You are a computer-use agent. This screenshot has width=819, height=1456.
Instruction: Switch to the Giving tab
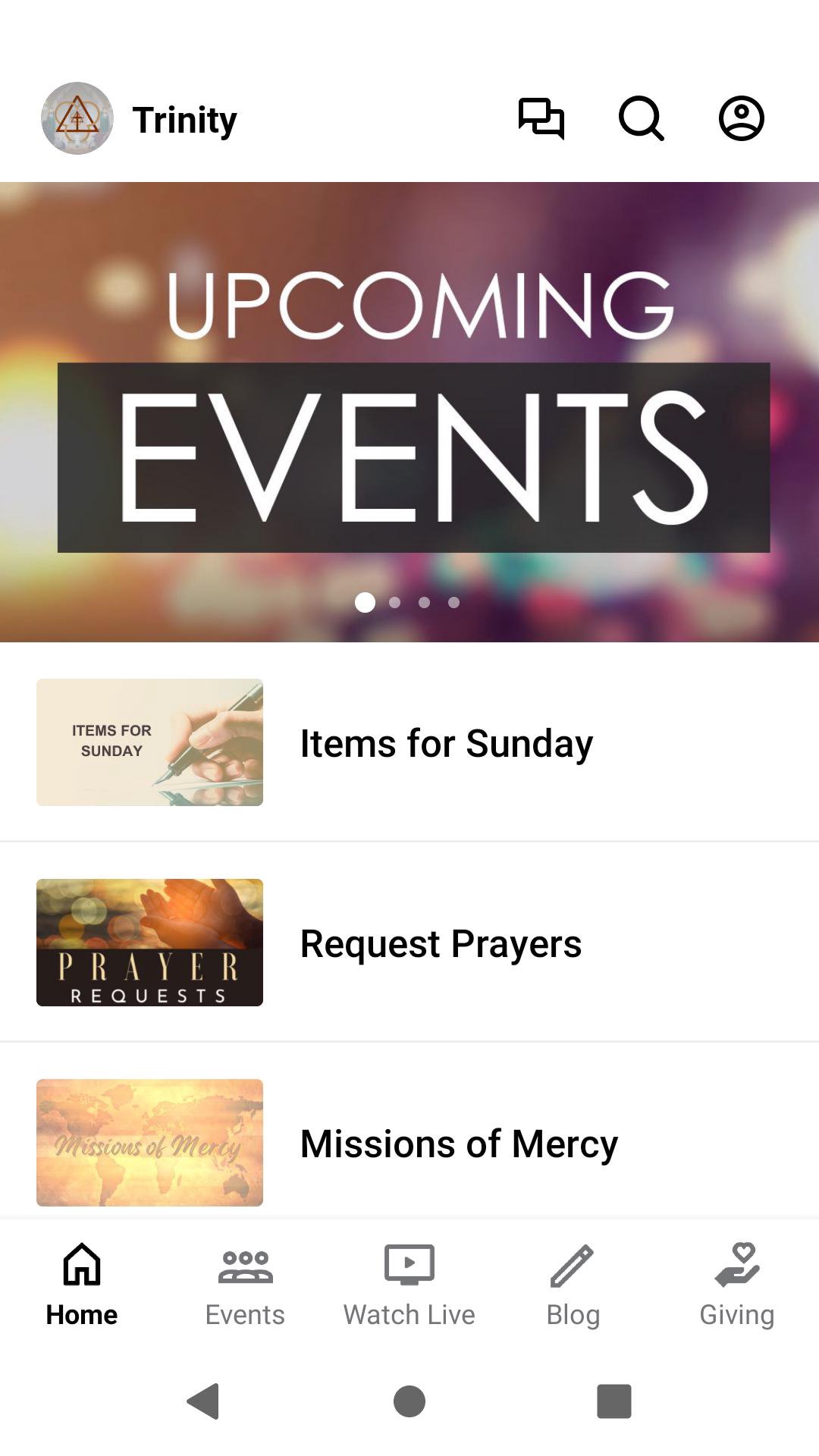click(x=737, y=1285)
